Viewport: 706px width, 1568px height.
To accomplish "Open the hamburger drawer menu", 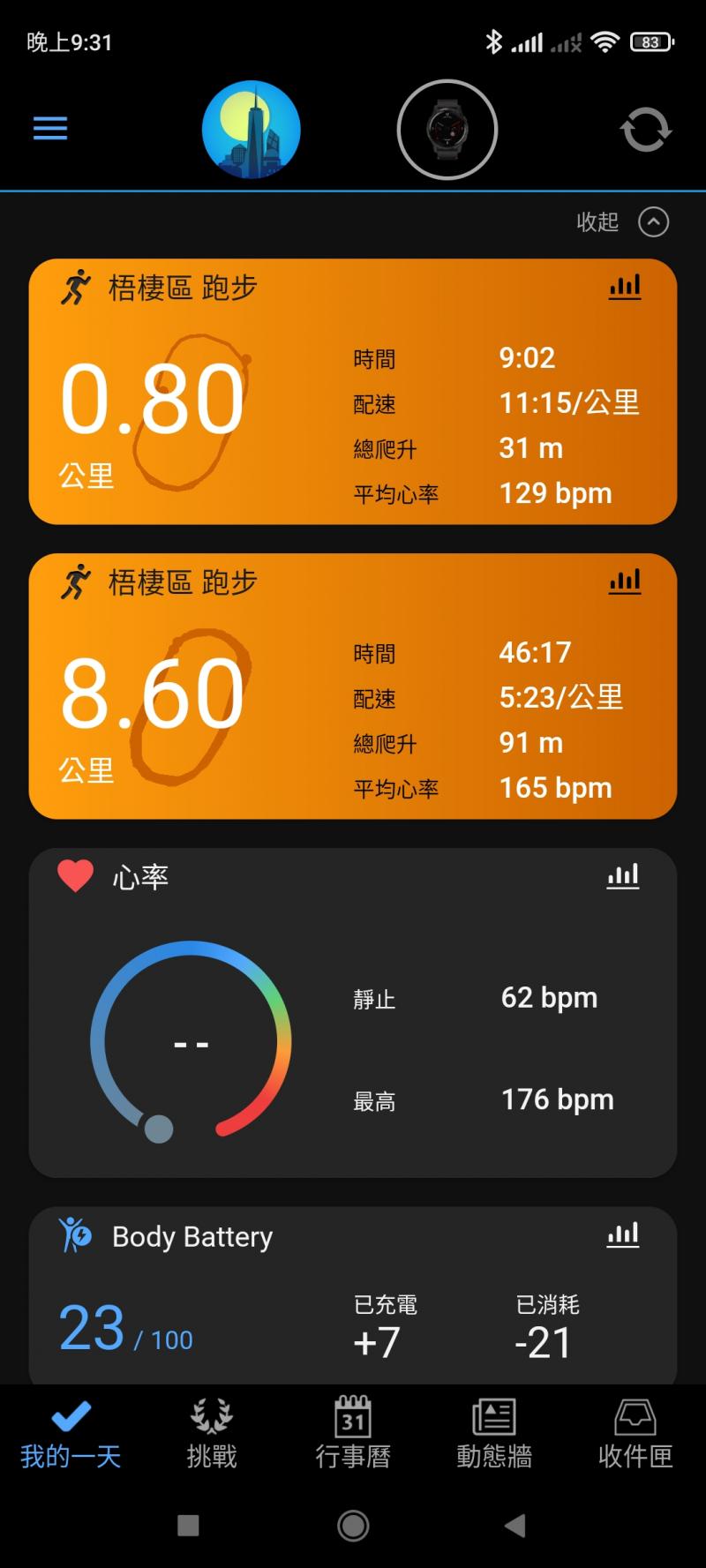I will click(50, 129).
